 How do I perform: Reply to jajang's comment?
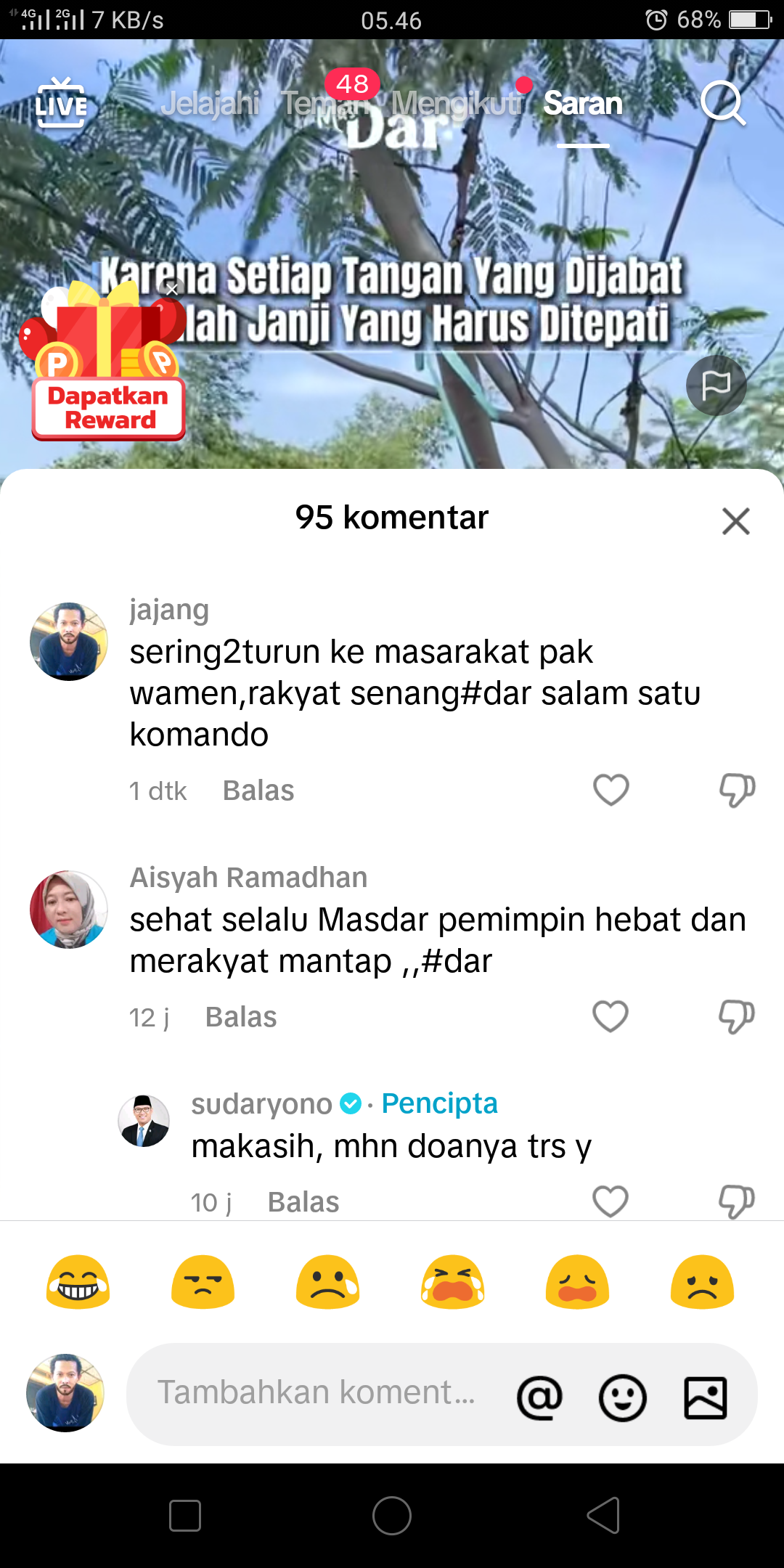click(x=258, y=791)
